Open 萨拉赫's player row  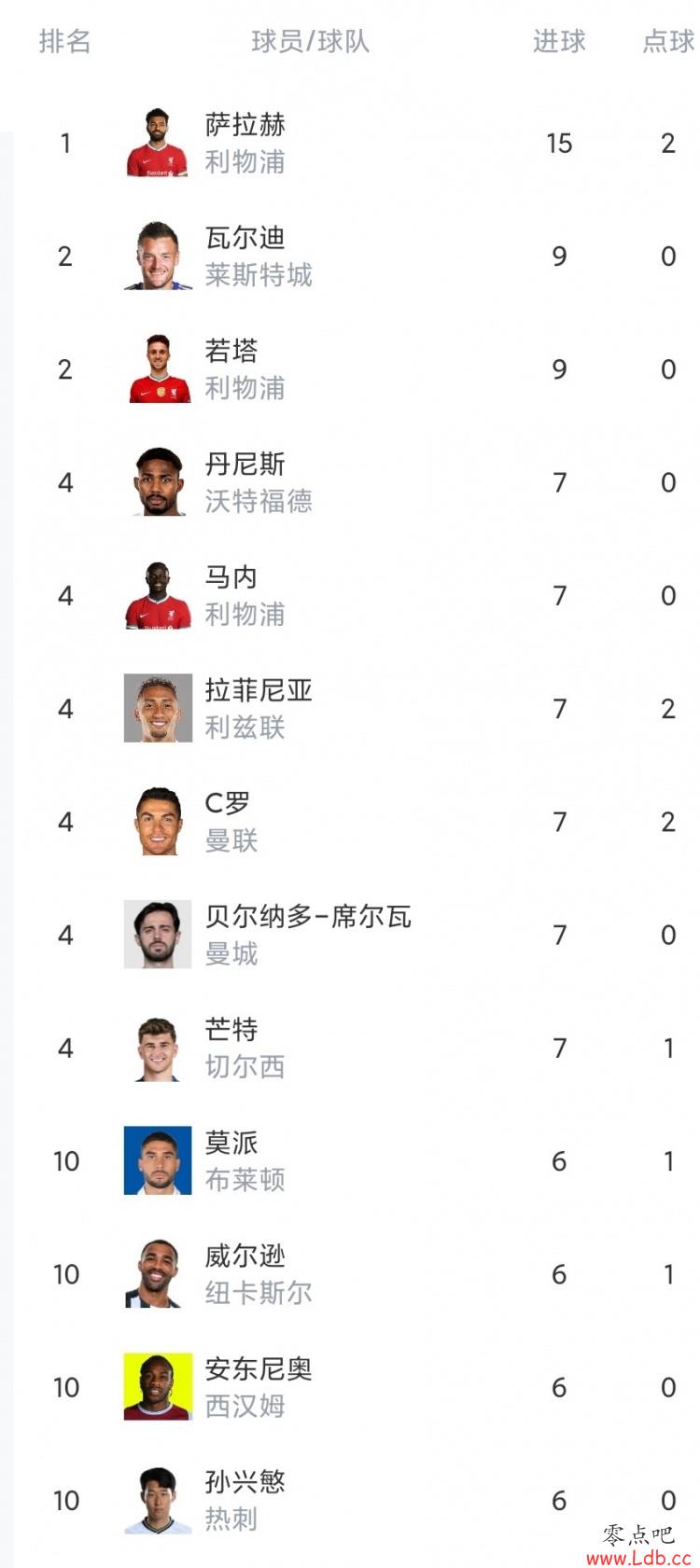358,143
